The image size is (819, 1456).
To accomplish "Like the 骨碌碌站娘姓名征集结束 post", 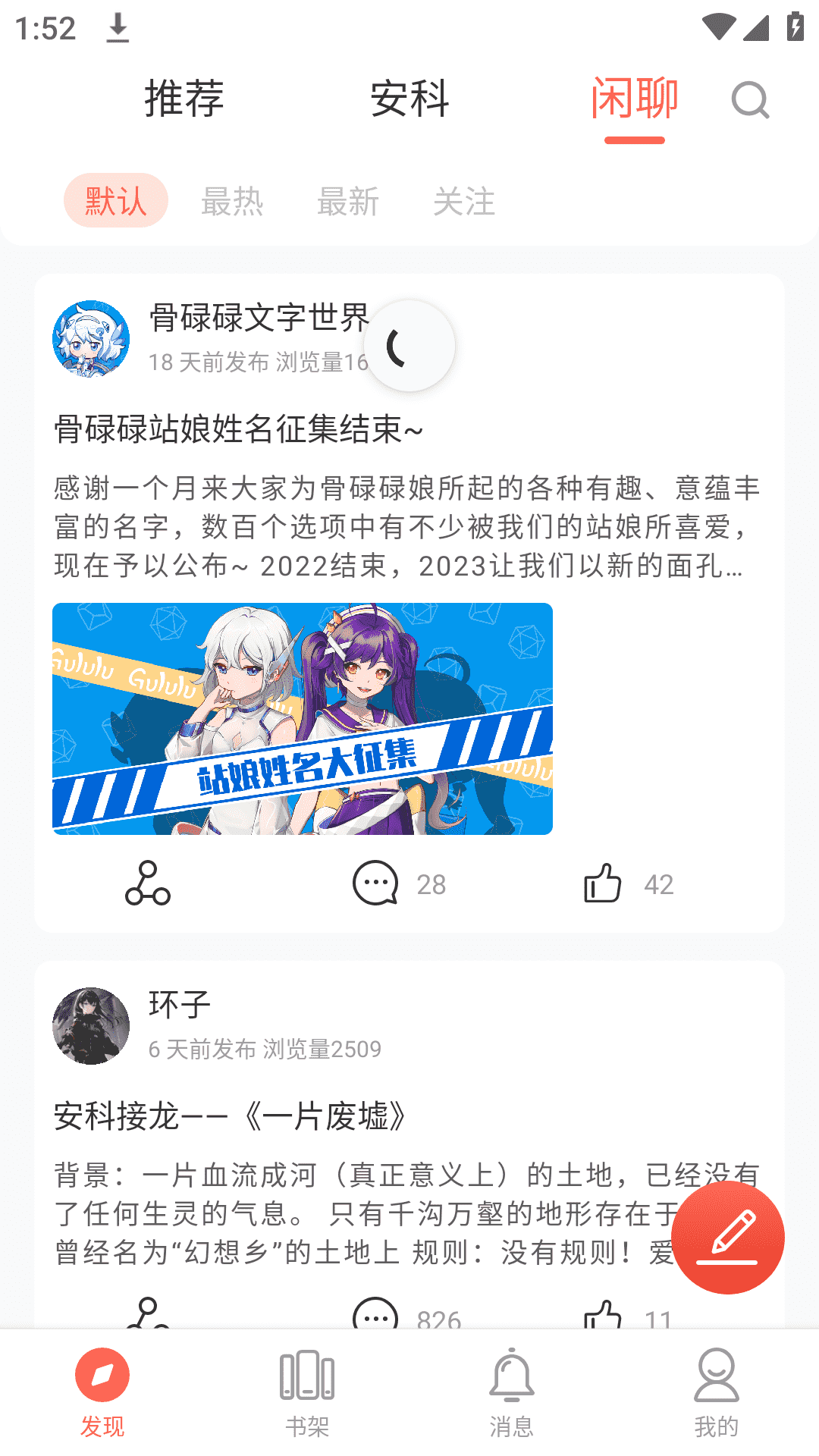I will coord(603,883).
